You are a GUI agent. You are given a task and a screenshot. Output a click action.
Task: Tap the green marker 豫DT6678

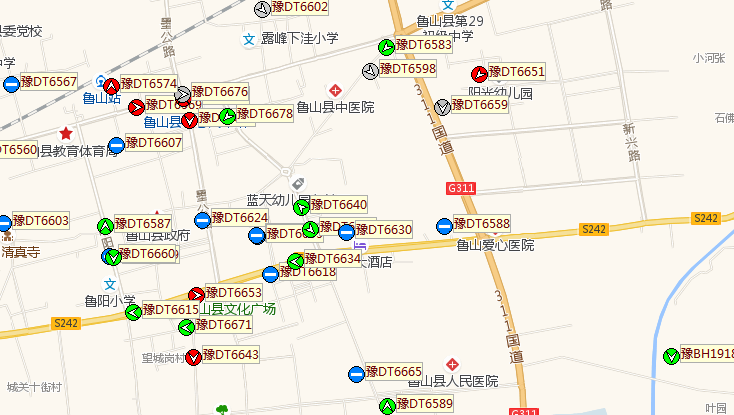(228, 115)
